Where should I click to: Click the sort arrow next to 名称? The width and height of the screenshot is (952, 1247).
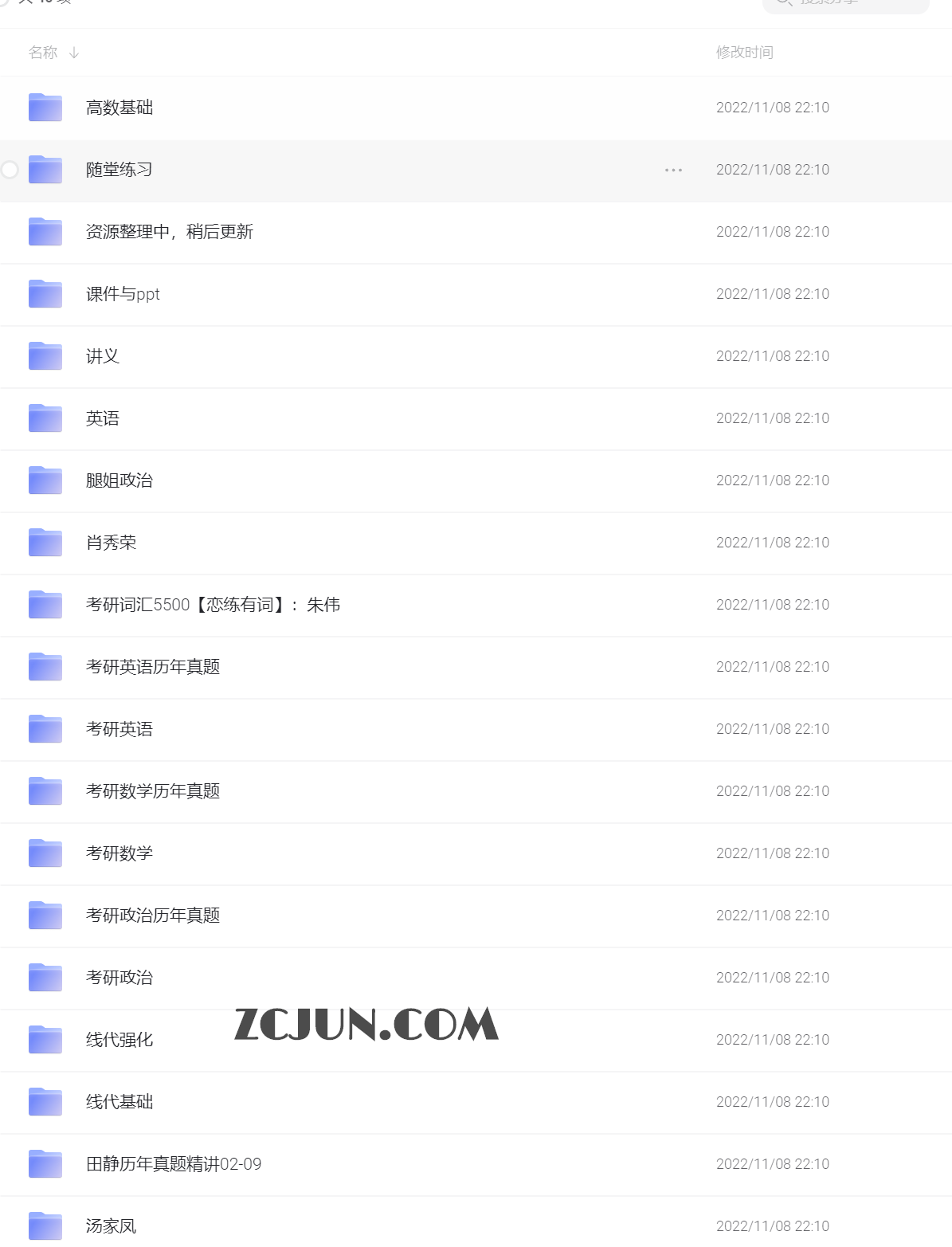[x=74, y=53]
